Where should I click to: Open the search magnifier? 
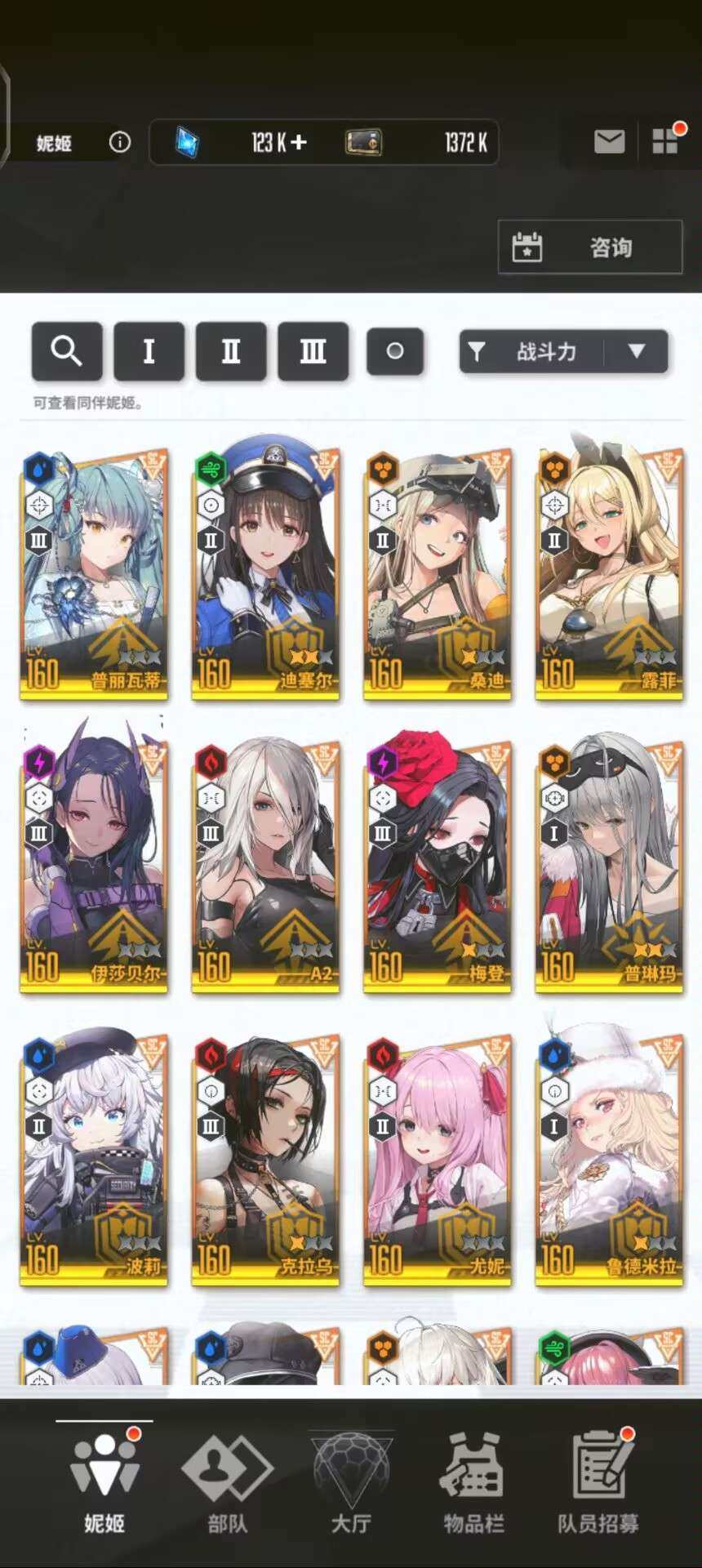coord(67,352)
